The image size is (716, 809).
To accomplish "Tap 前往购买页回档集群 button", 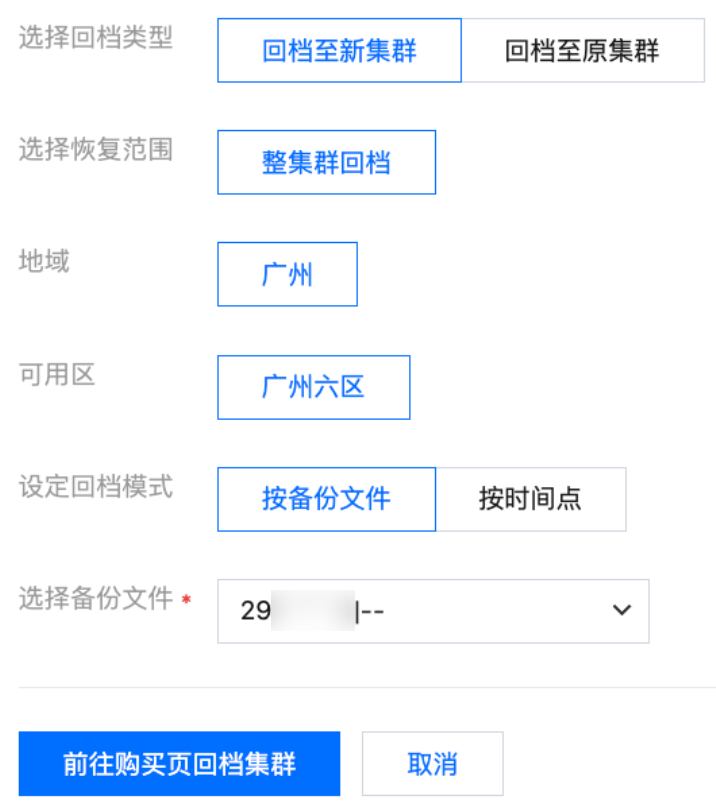I will [180, 764].
